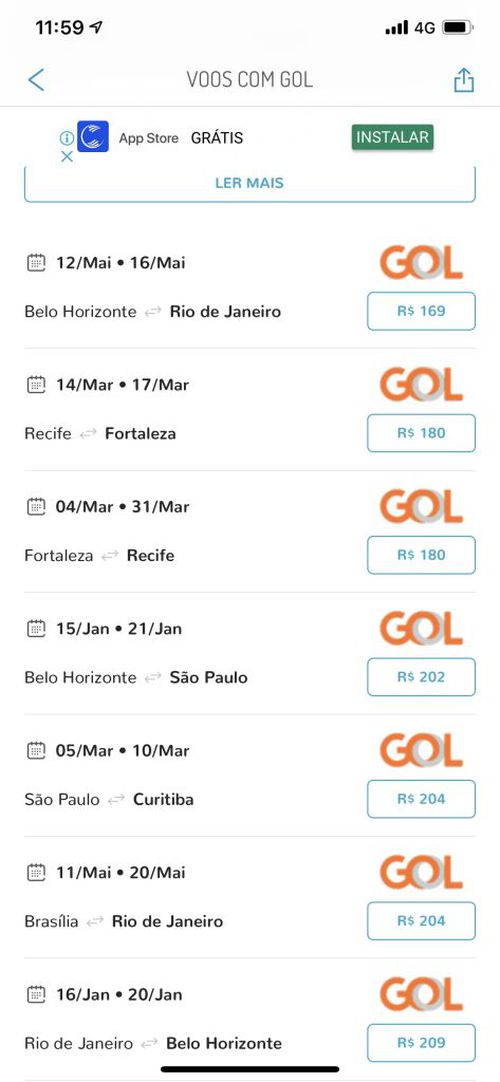500x1082 pixels.
Task: Close the App Store ad banner
Action: (67, 157)
